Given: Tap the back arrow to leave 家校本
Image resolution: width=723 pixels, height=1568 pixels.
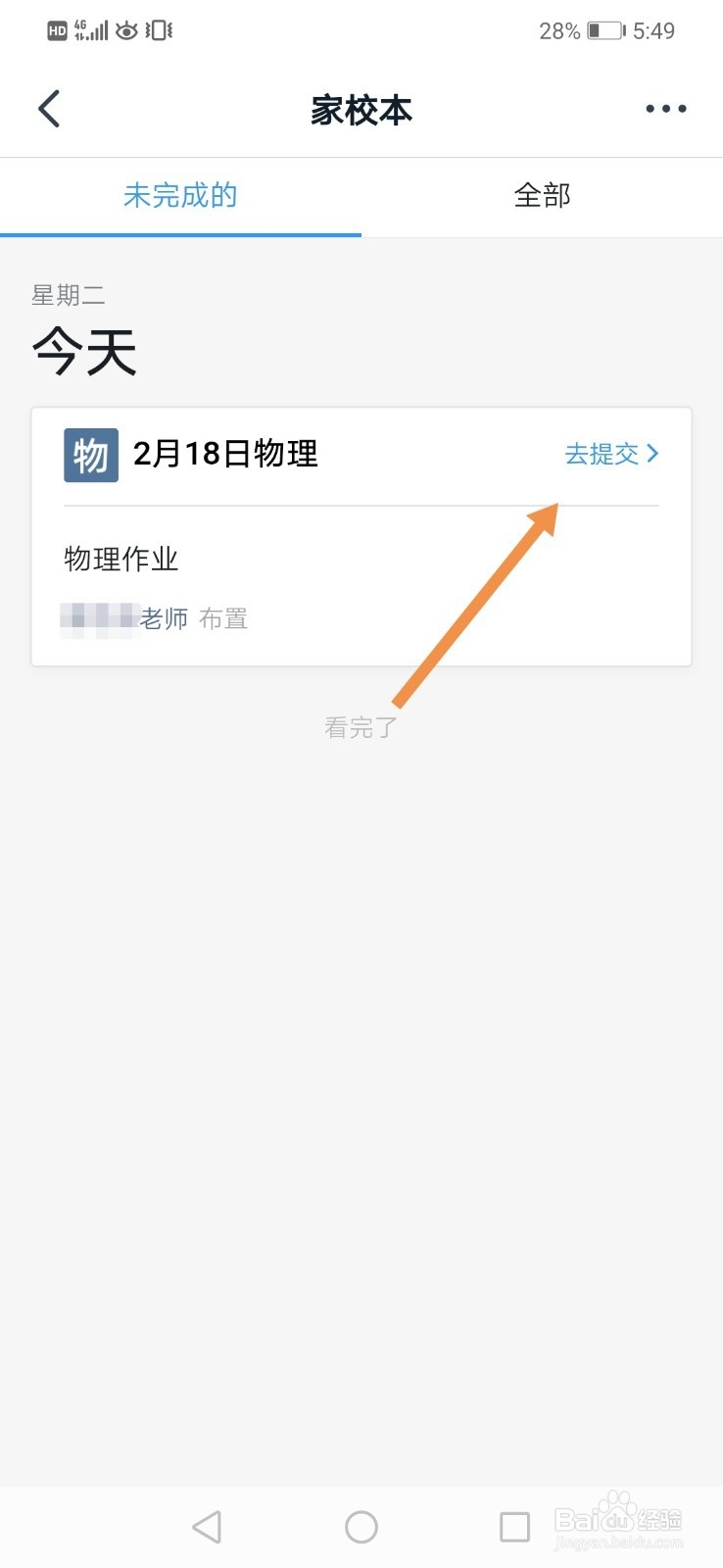Looking at the screenshot, I should point(49,109).
